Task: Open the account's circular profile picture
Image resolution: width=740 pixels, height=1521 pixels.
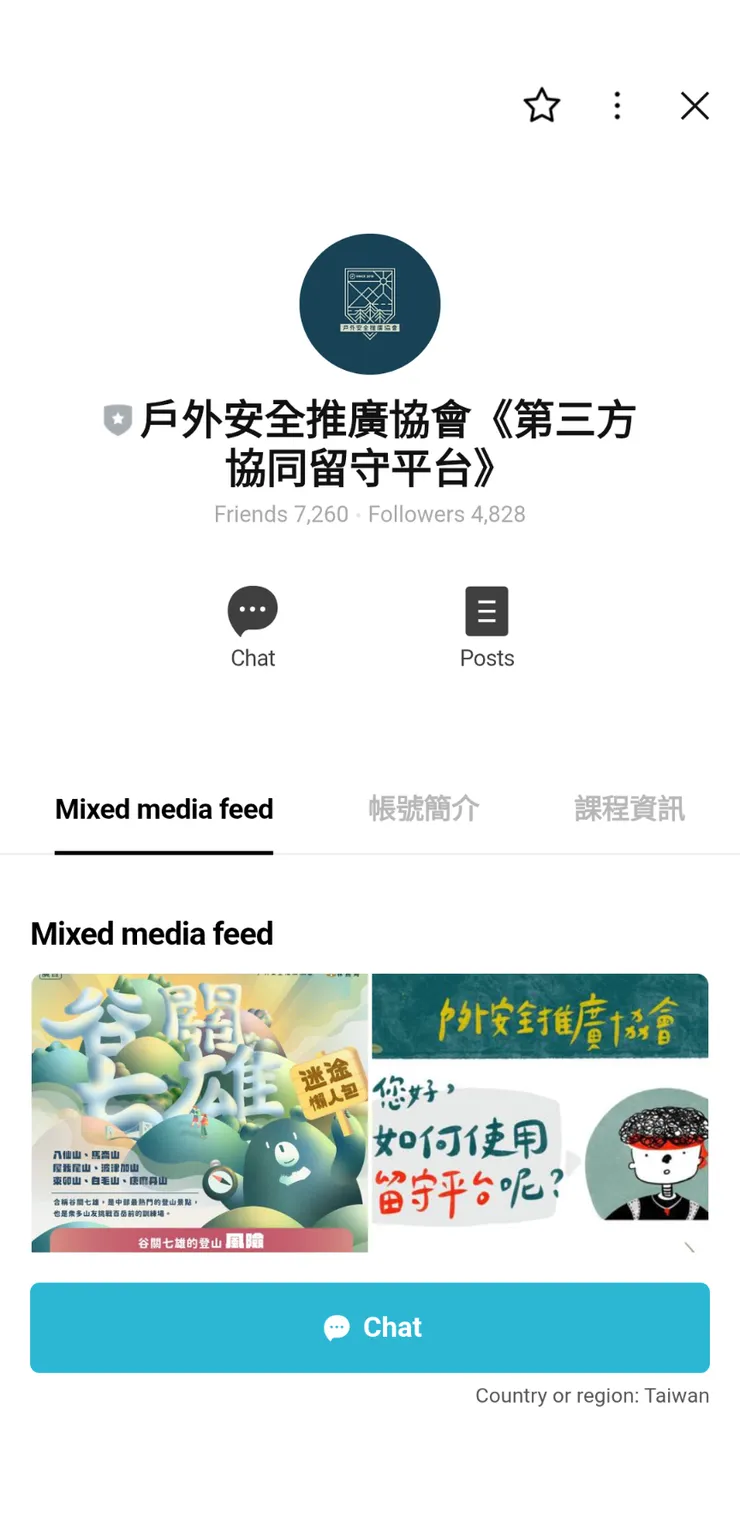Action: [x=370, y=305]
